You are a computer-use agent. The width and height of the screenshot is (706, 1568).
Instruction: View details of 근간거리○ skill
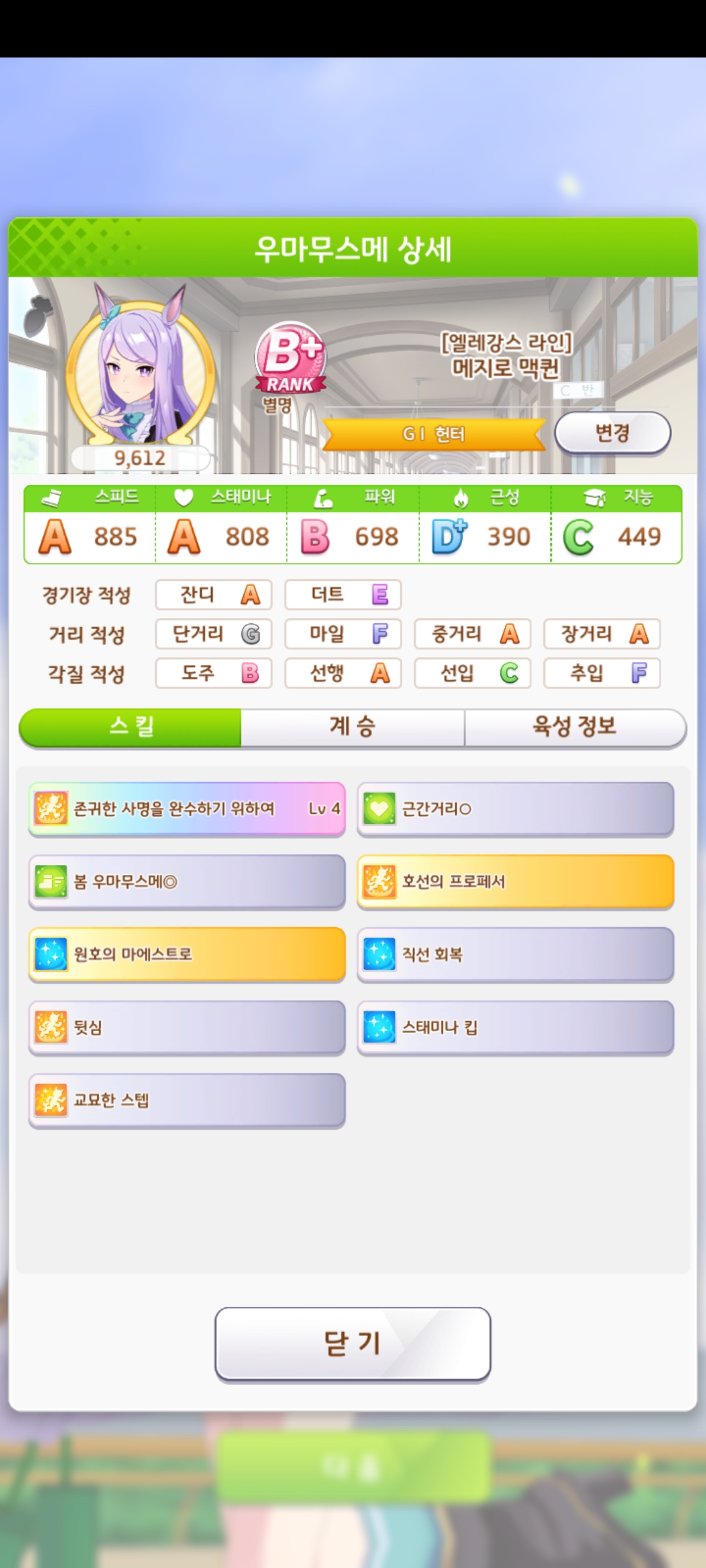coord(515,809)
